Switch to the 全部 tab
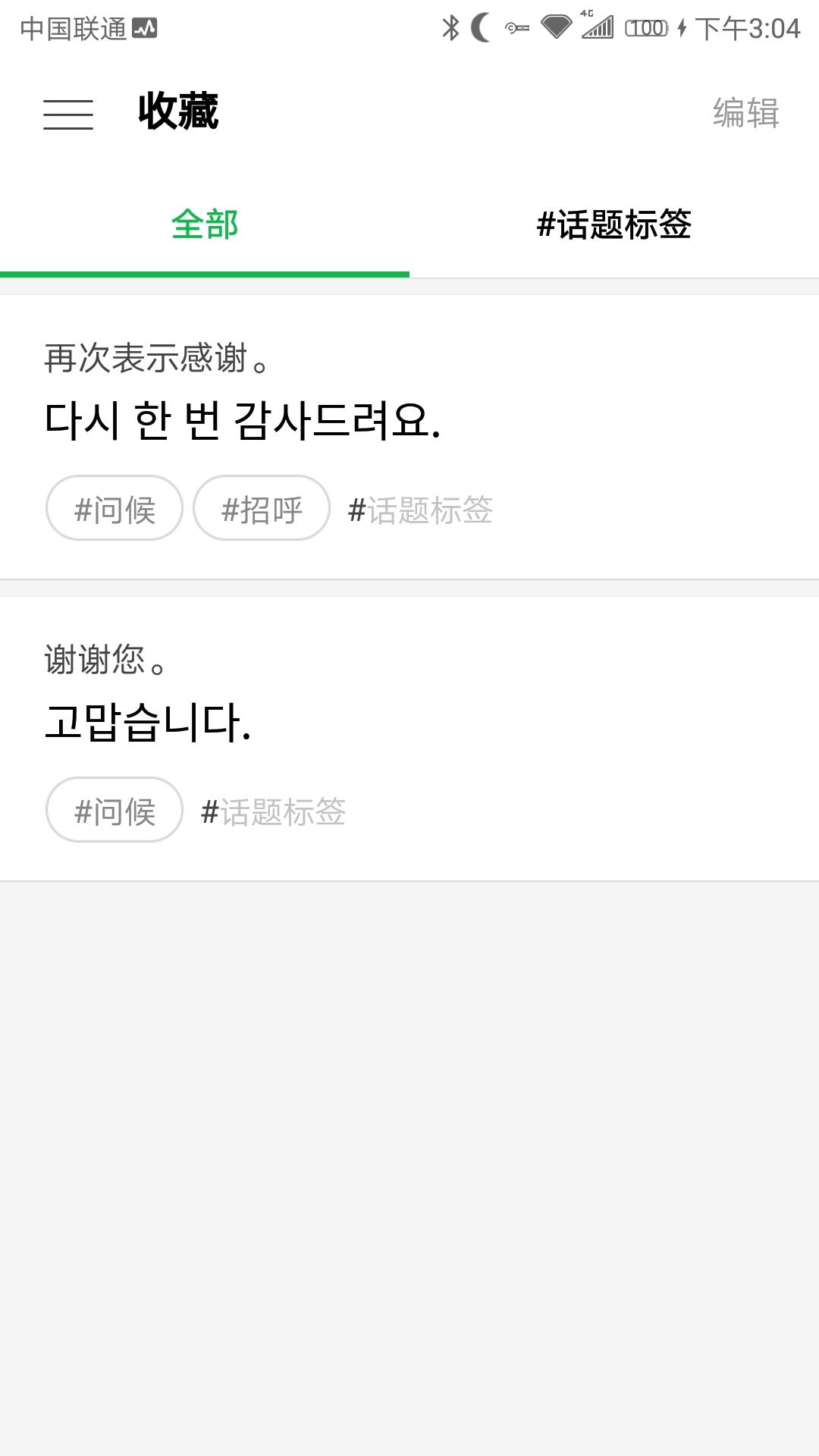The width and height of the screenshot is (819, 1456). [x=205, y=225]
